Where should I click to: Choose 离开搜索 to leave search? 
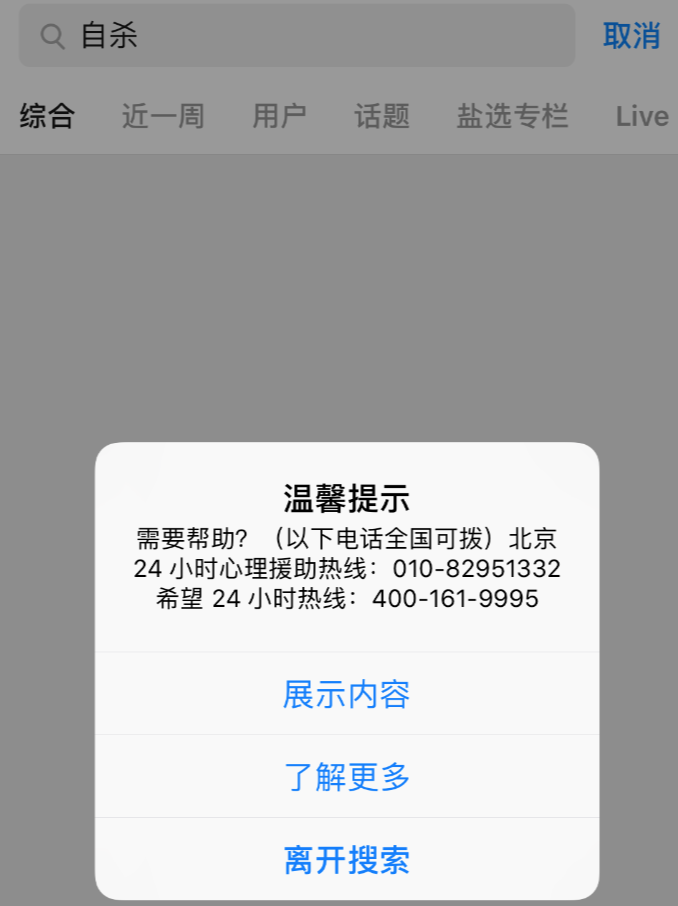tap(346, 860)
